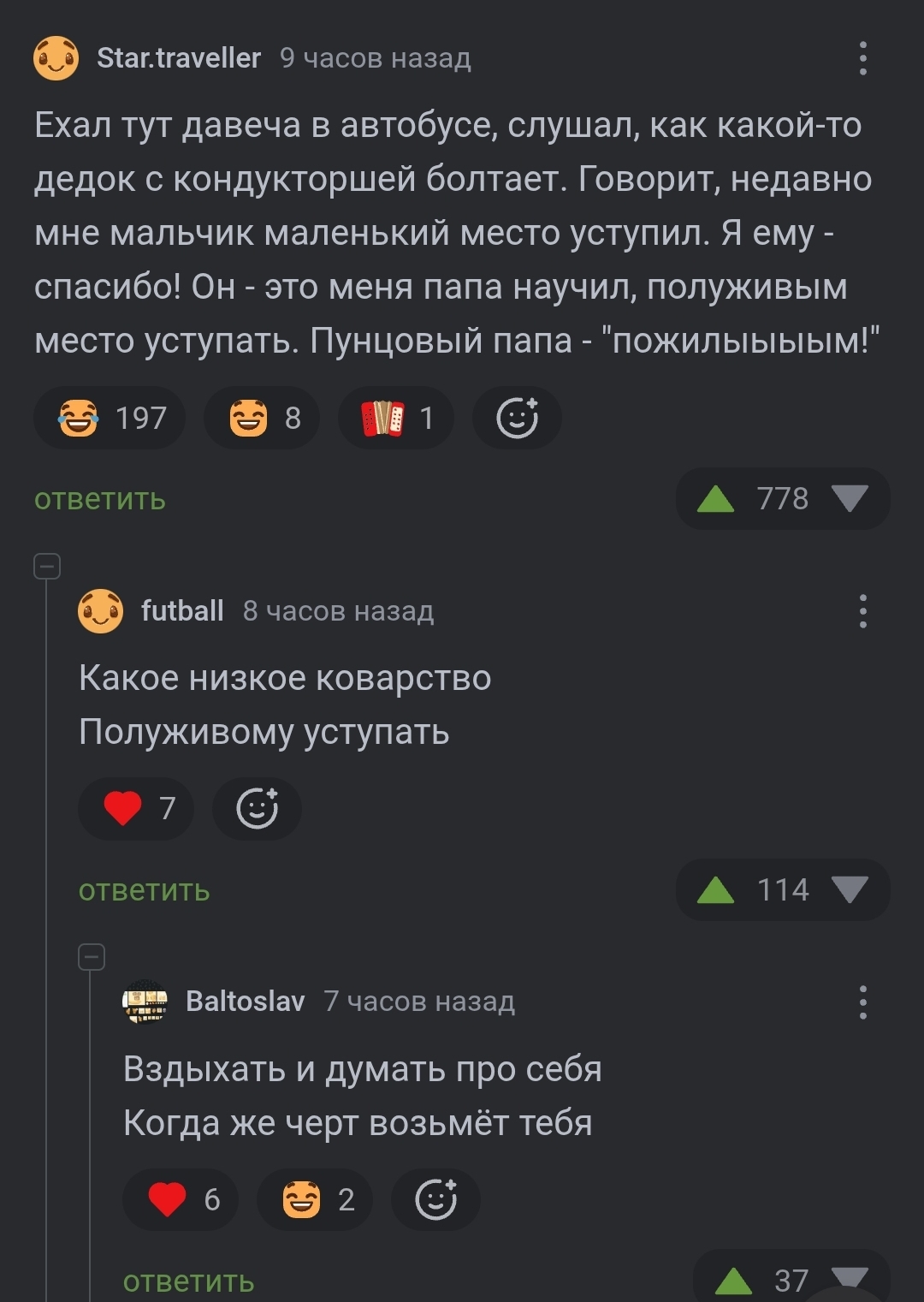924x1302 pixels.
Task: Open overflow menu on Star.traveller's comment
Action: pos(862,58)
